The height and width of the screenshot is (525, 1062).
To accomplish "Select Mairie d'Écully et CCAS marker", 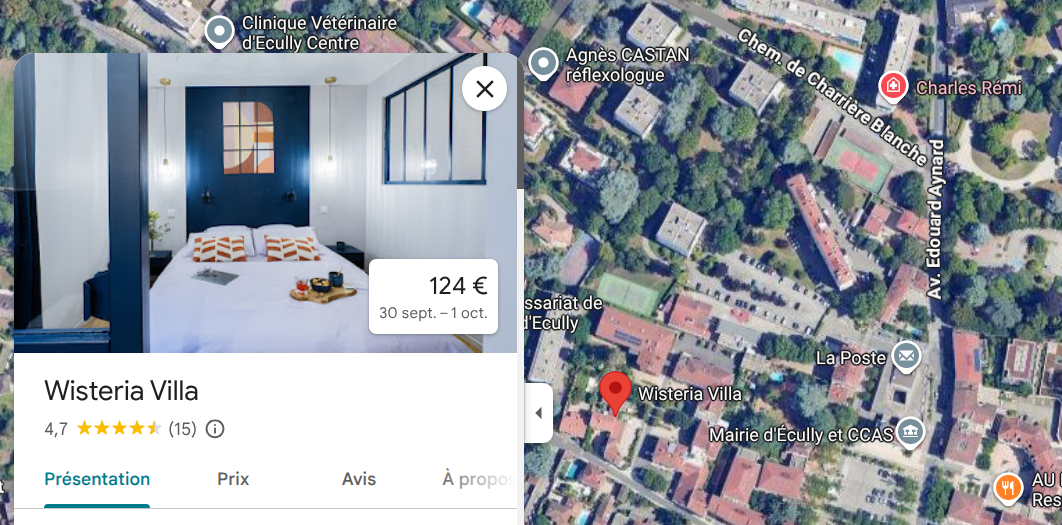I will pos(910,433).
